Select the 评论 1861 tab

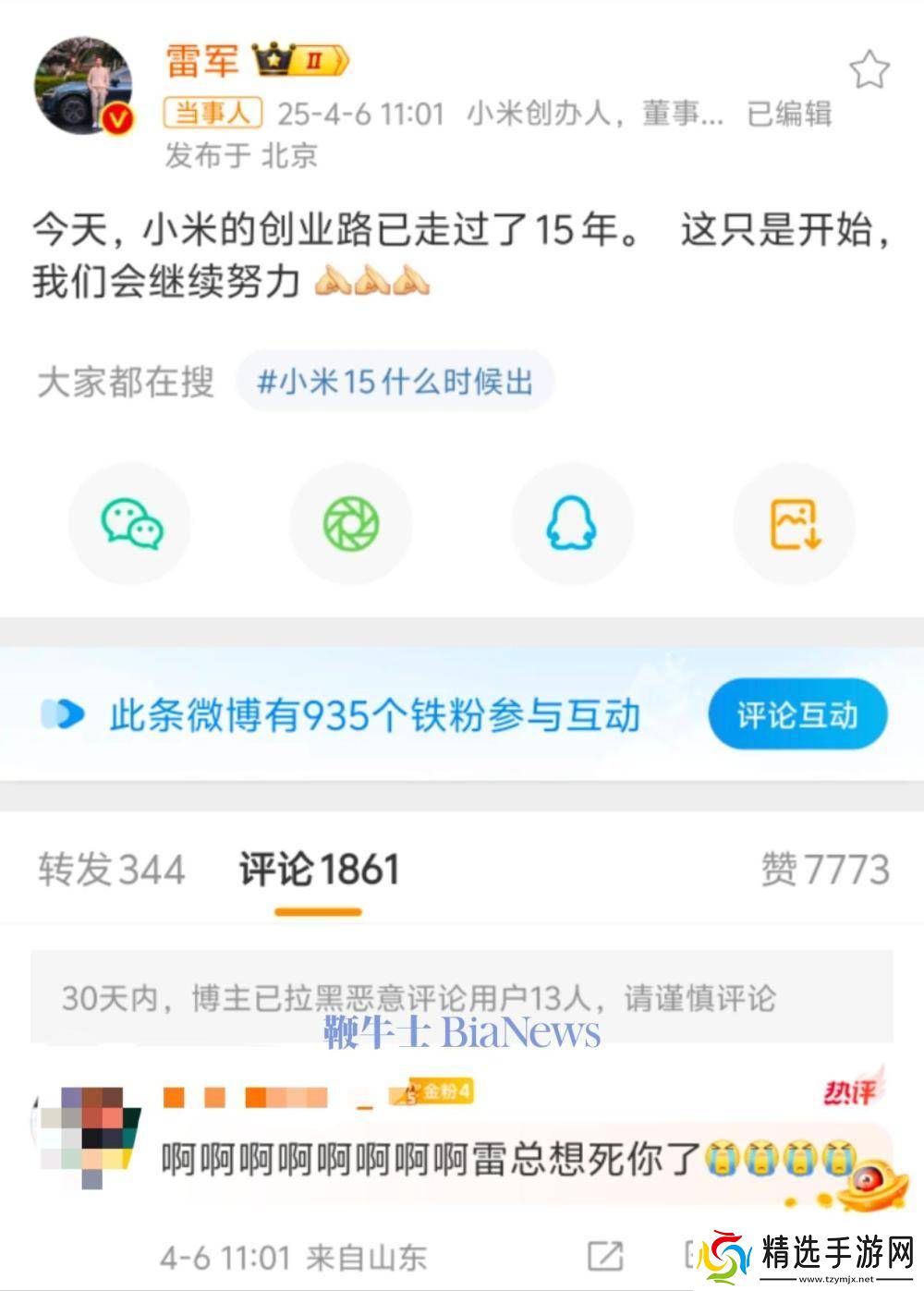(x=319, y=870)
